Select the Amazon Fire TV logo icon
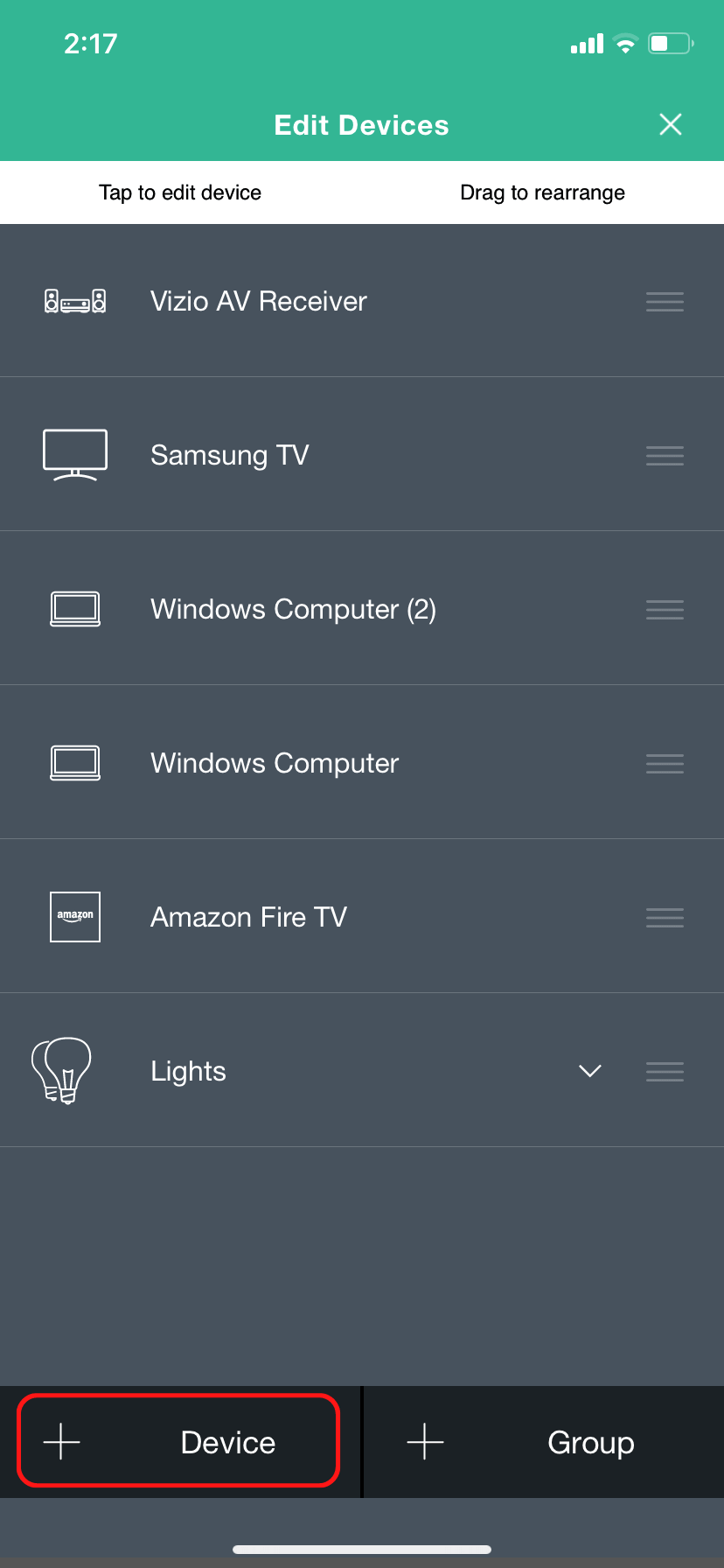 click(75, 916)
